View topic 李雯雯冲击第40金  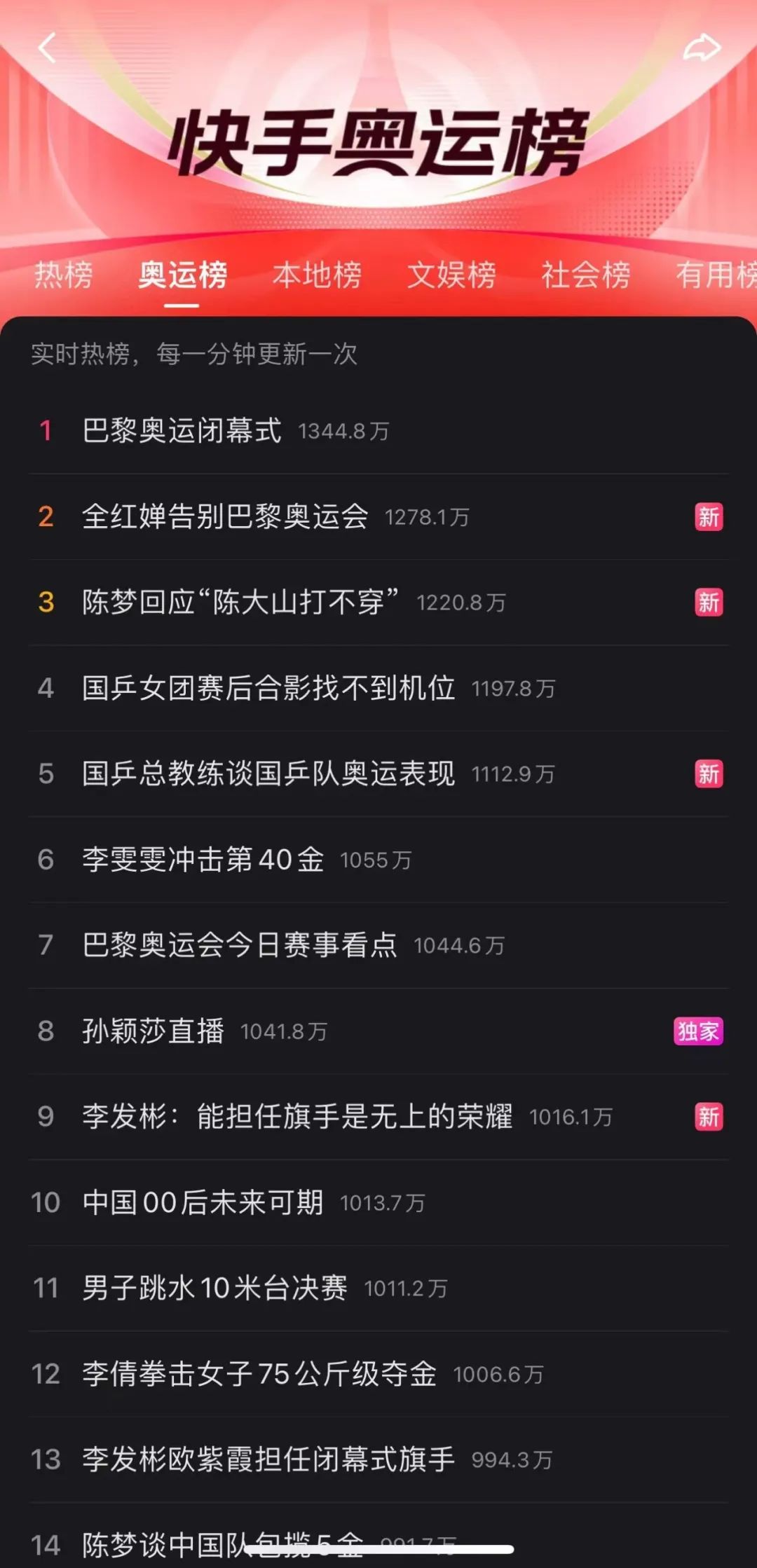point(203,860)
